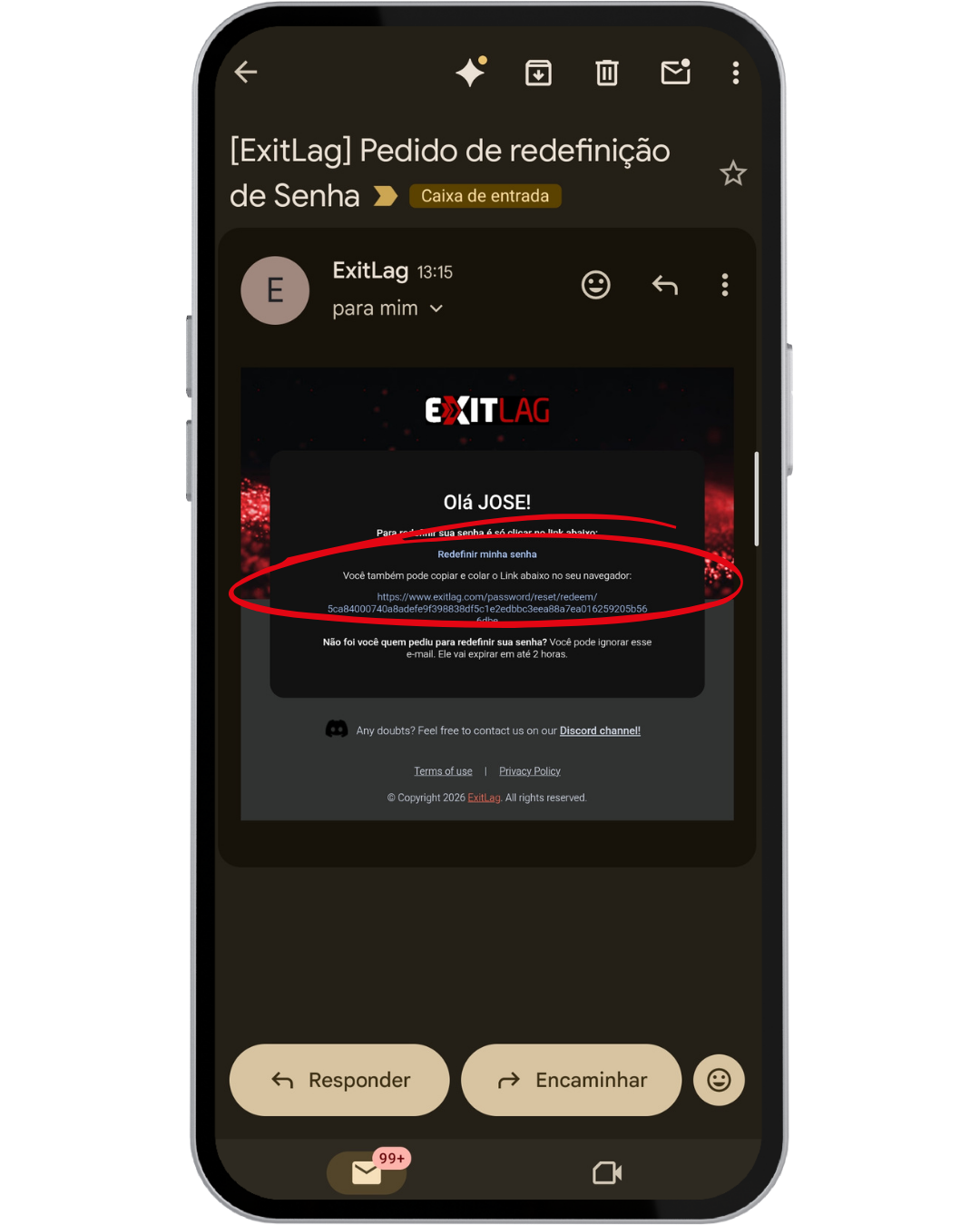This screenshot has height=1225, width=980.
Task: Mark the email as unread
Action: click(x=676, y=73)
